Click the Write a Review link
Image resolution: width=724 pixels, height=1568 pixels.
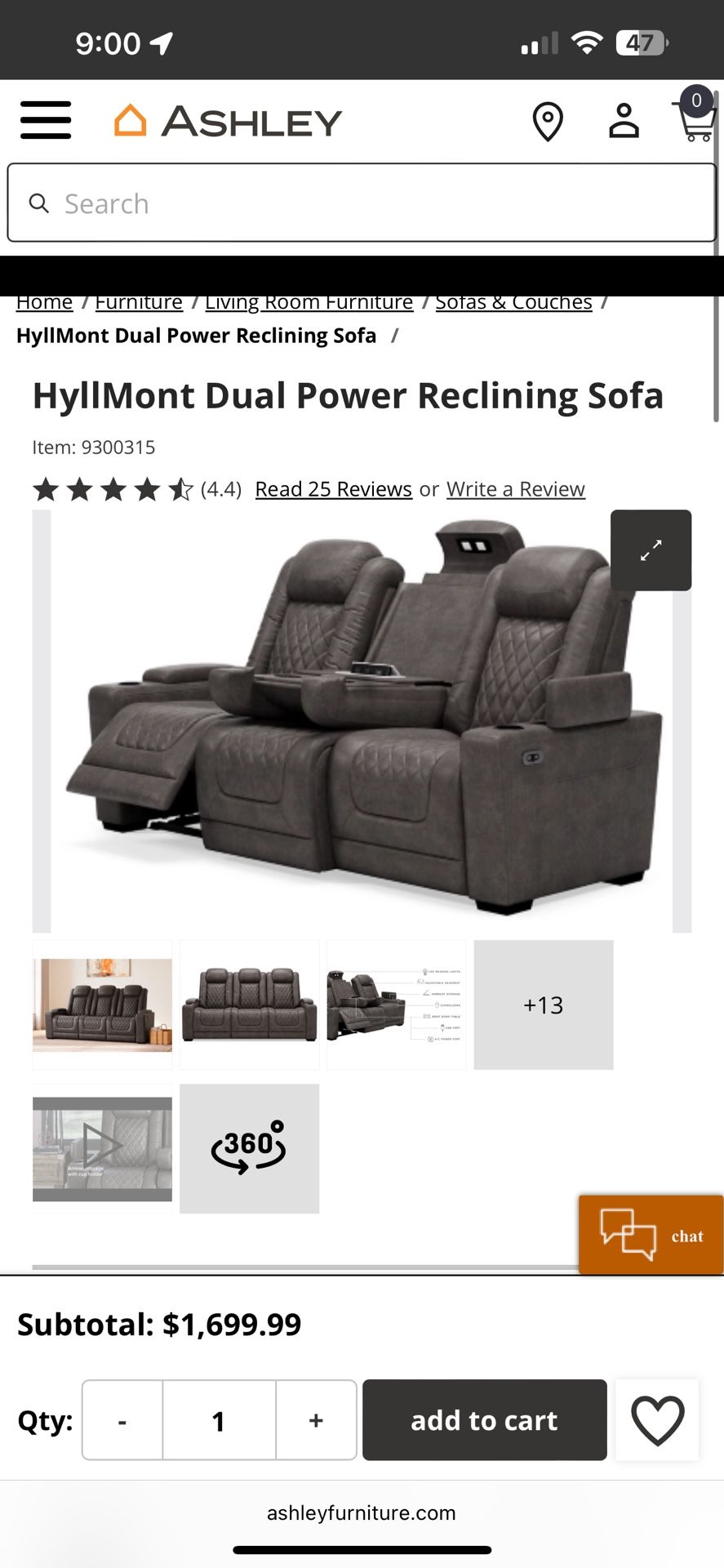(515, 488)
